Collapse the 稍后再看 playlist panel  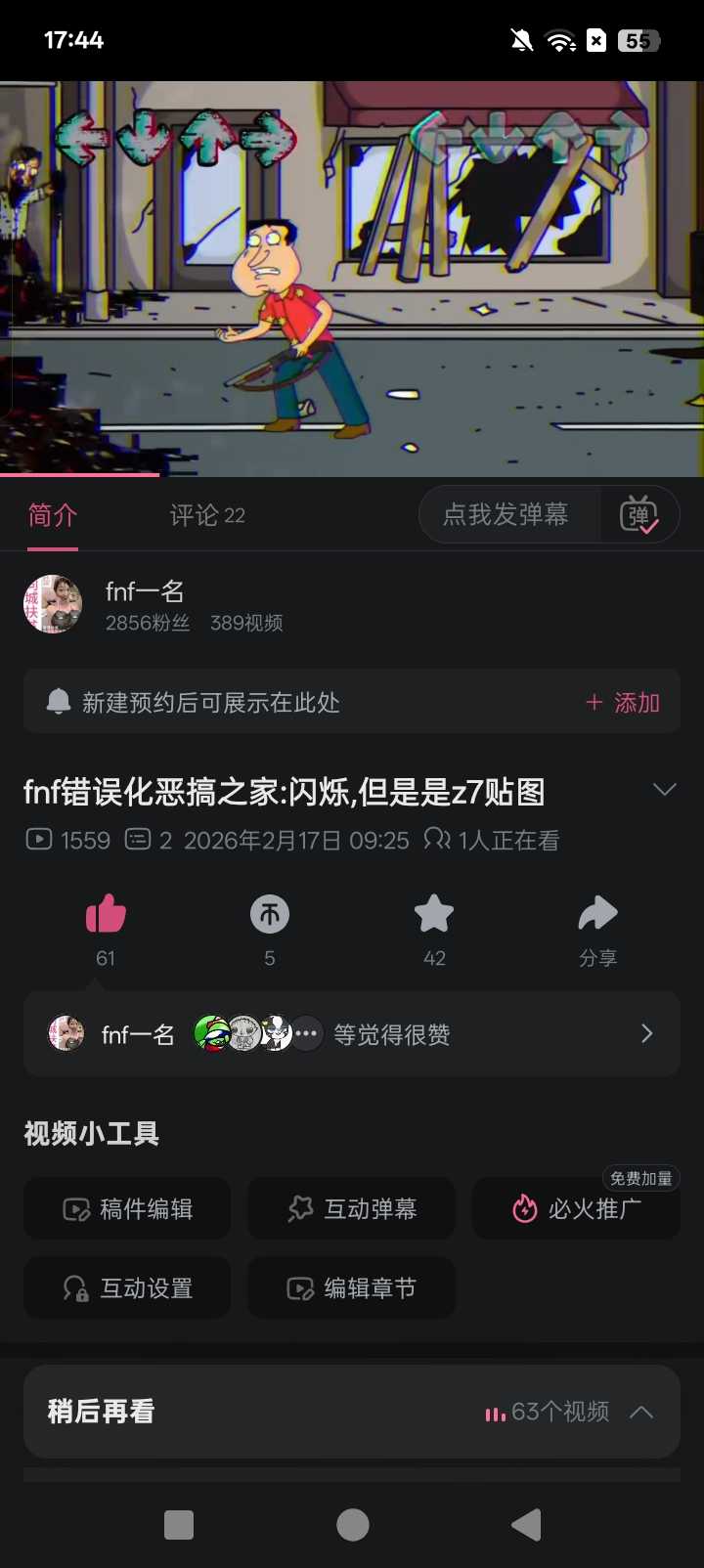(x=641, y=1412)
